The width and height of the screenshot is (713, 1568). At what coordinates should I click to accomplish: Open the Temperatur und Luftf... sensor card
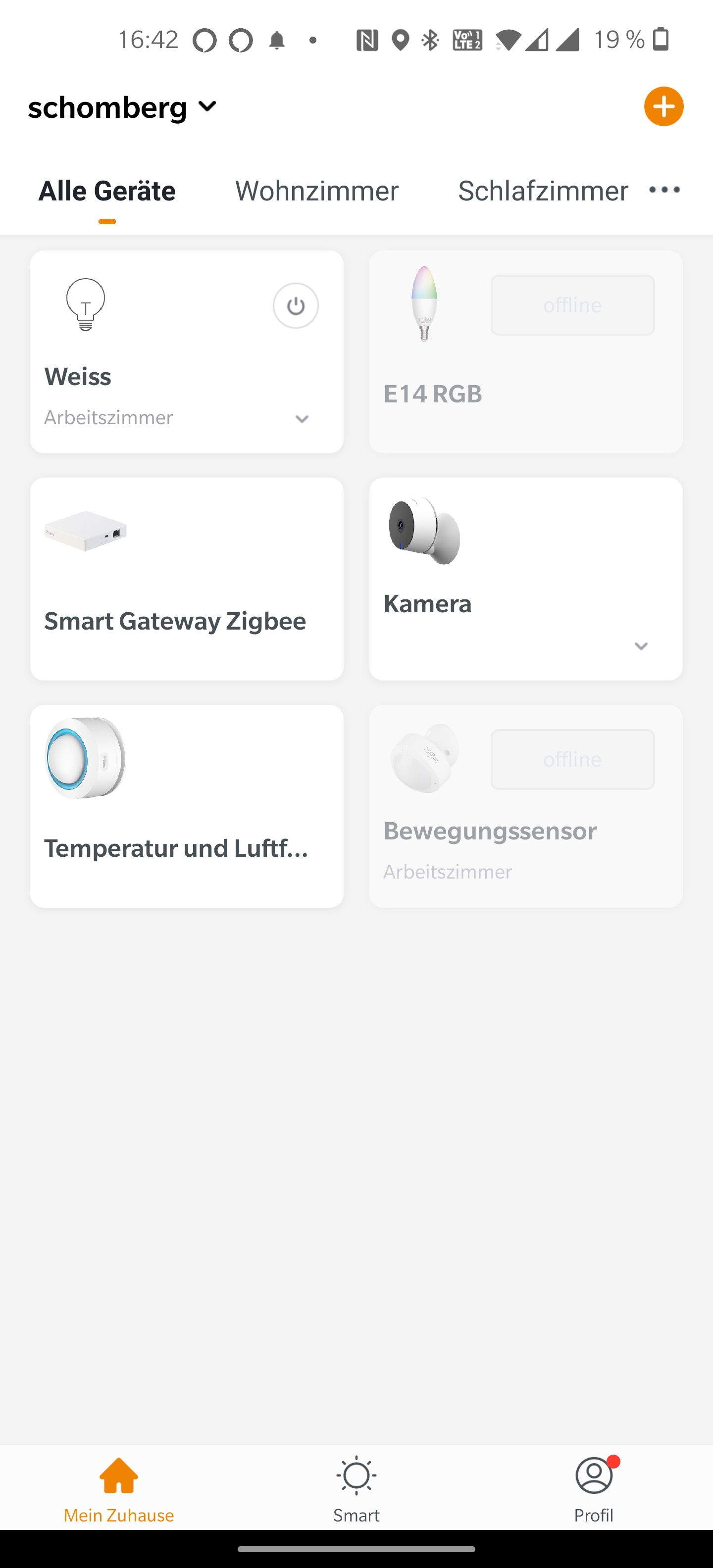pyautogui.click(x=186, y=806)
